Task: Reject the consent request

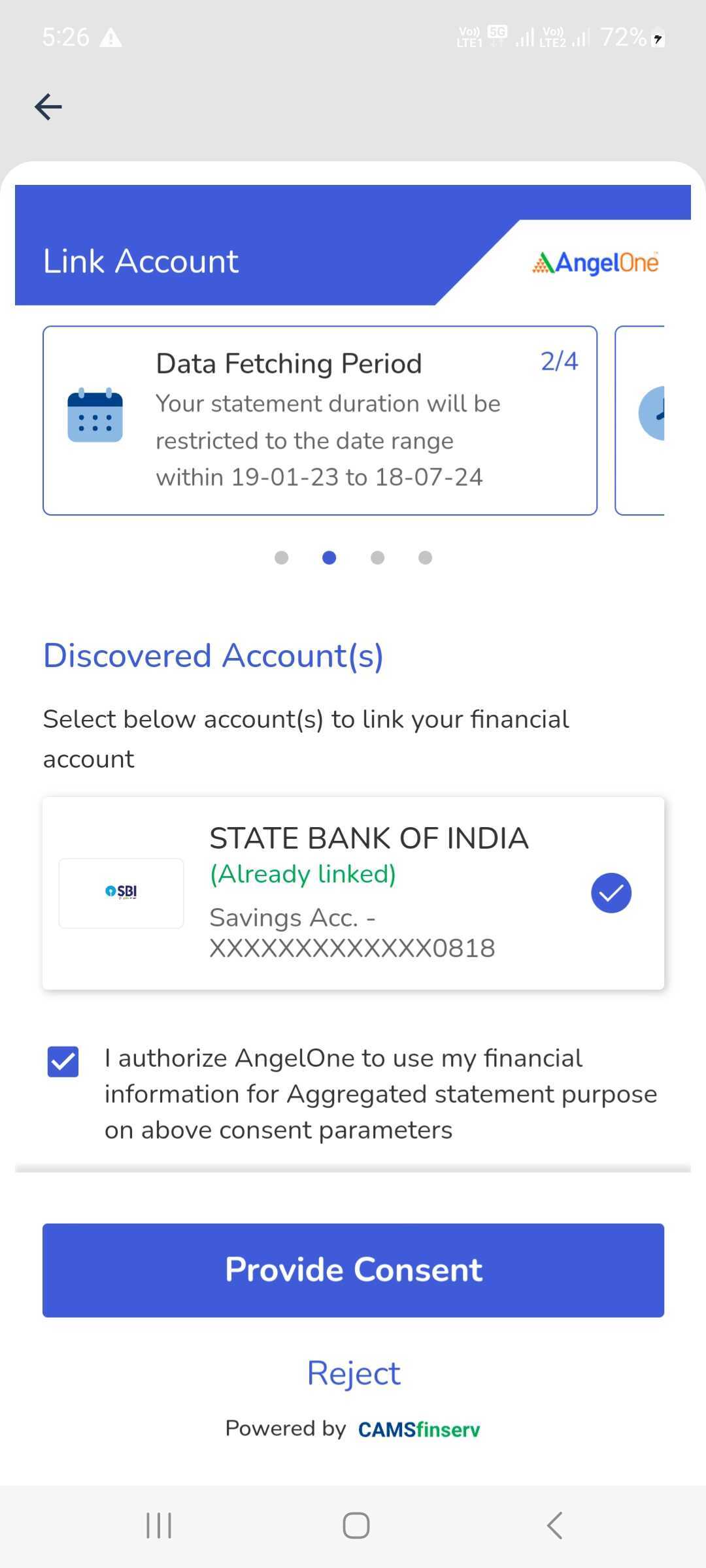Action: coord(353,1373)
